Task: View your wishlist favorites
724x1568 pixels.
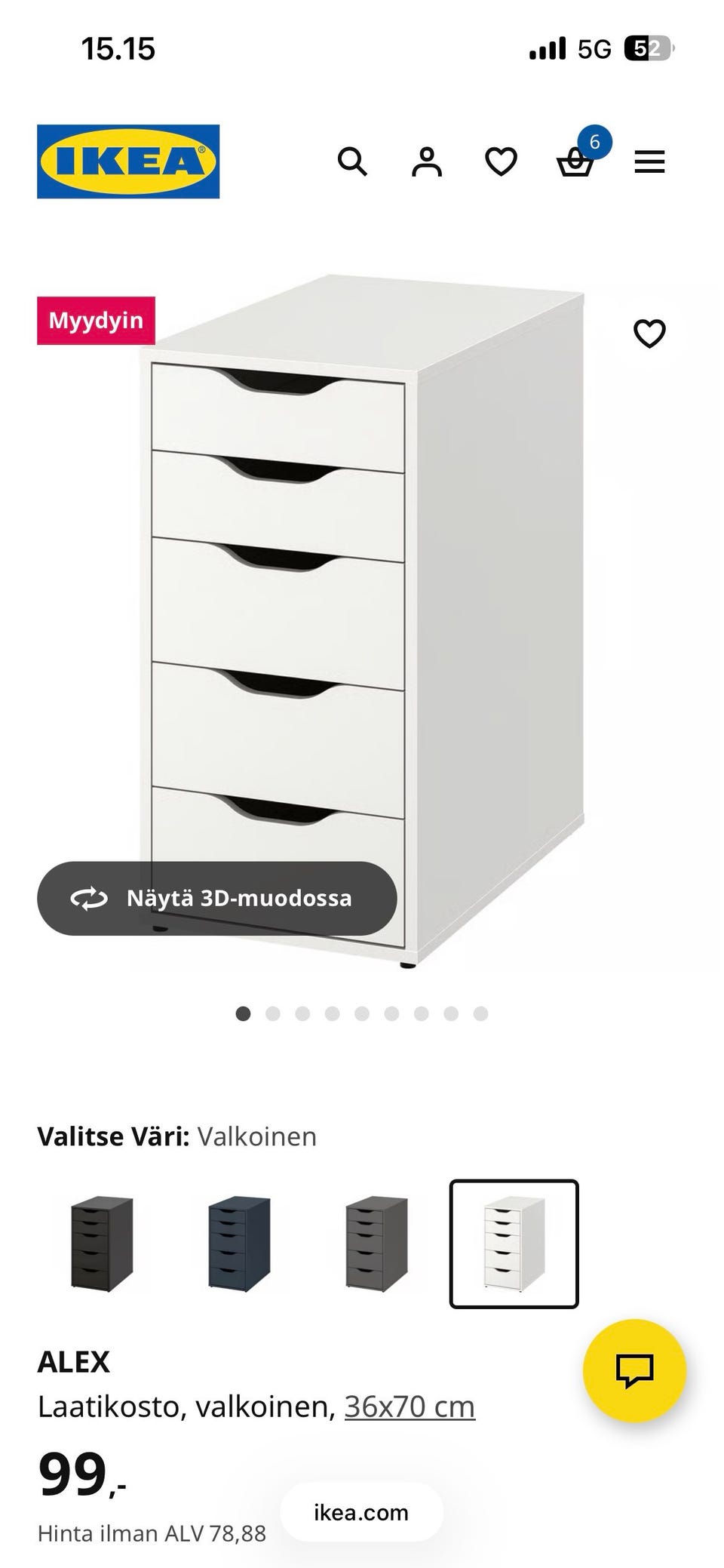Action: (x=502, y=161)
